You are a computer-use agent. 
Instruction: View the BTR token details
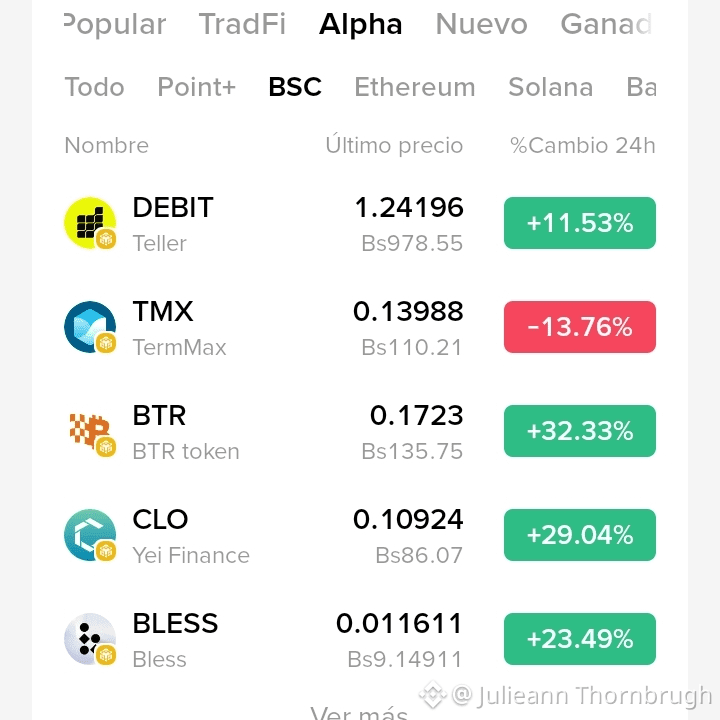point(360,432)
